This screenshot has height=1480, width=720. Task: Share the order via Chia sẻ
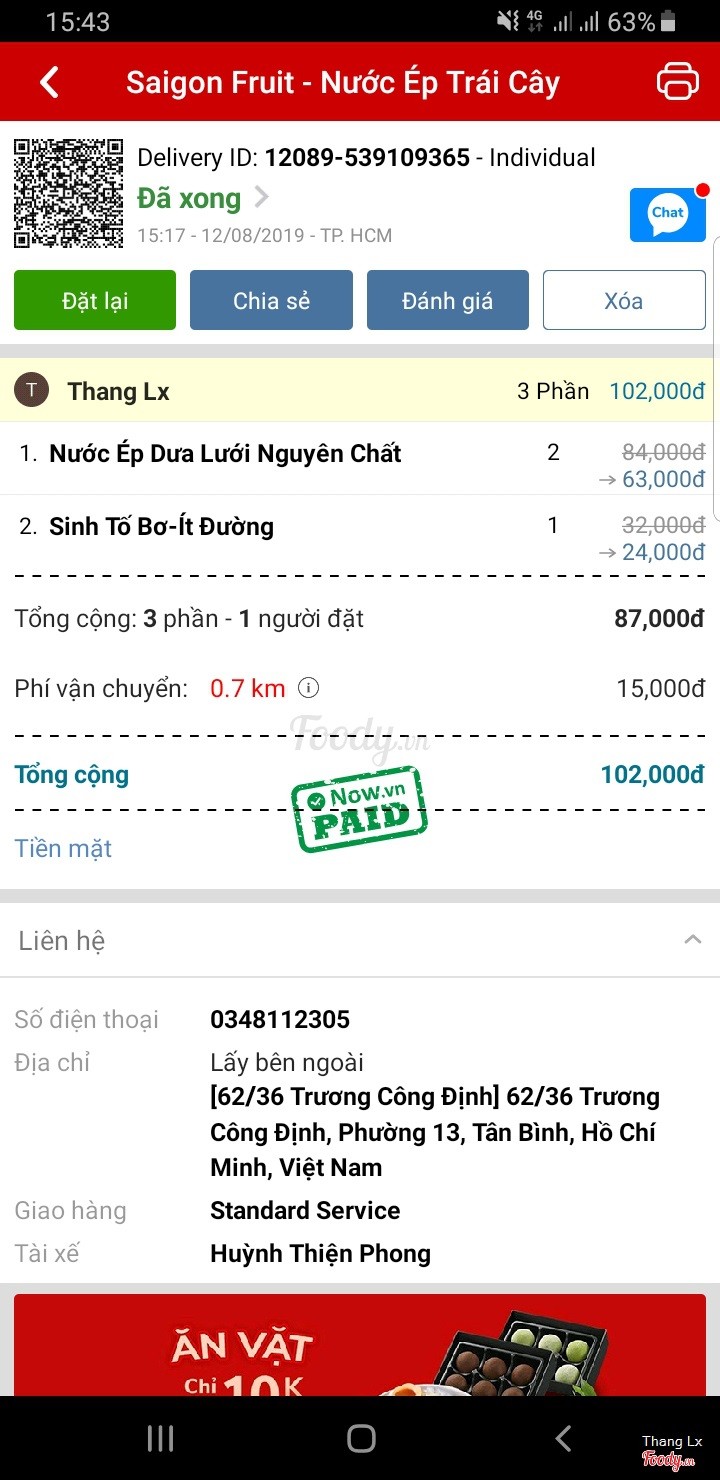(271, 300)
